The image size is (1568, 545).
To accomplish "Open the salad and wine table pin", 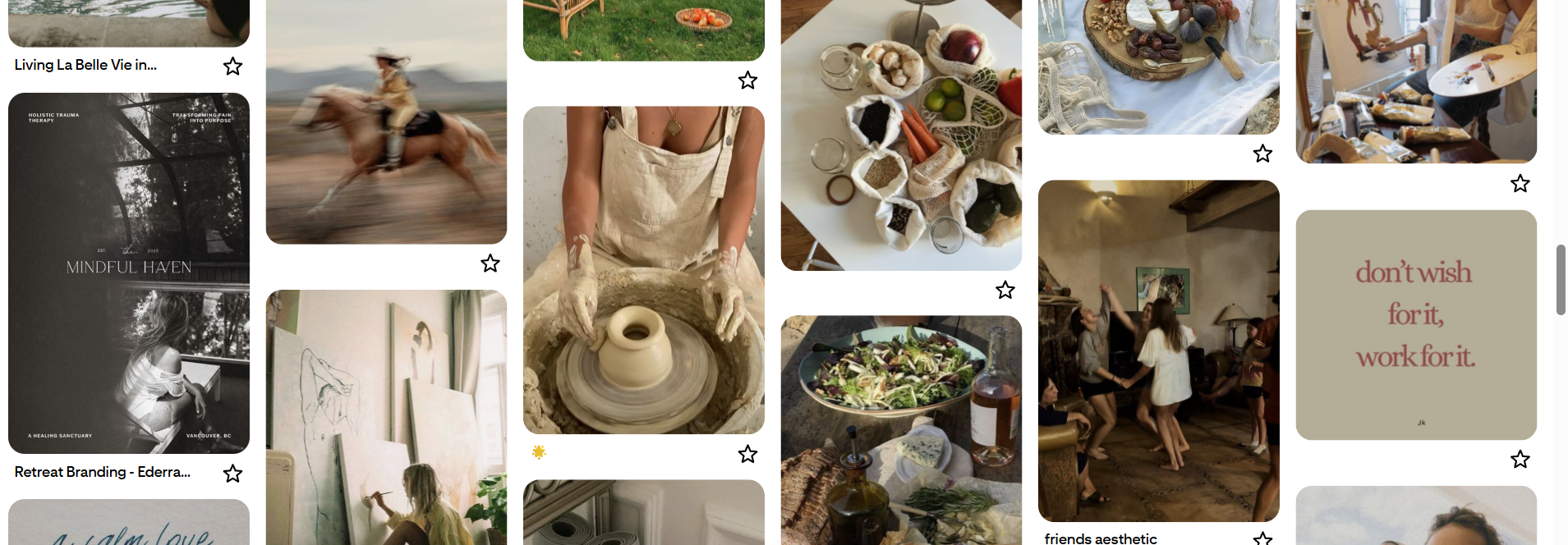I will [x=901, y=430].
